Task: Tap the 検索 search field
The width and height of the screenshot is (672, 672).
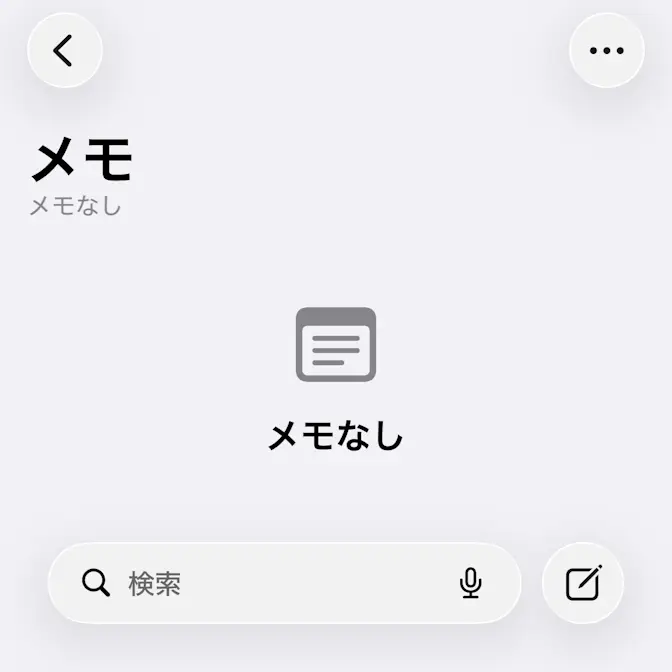Action: click(270, 583)
